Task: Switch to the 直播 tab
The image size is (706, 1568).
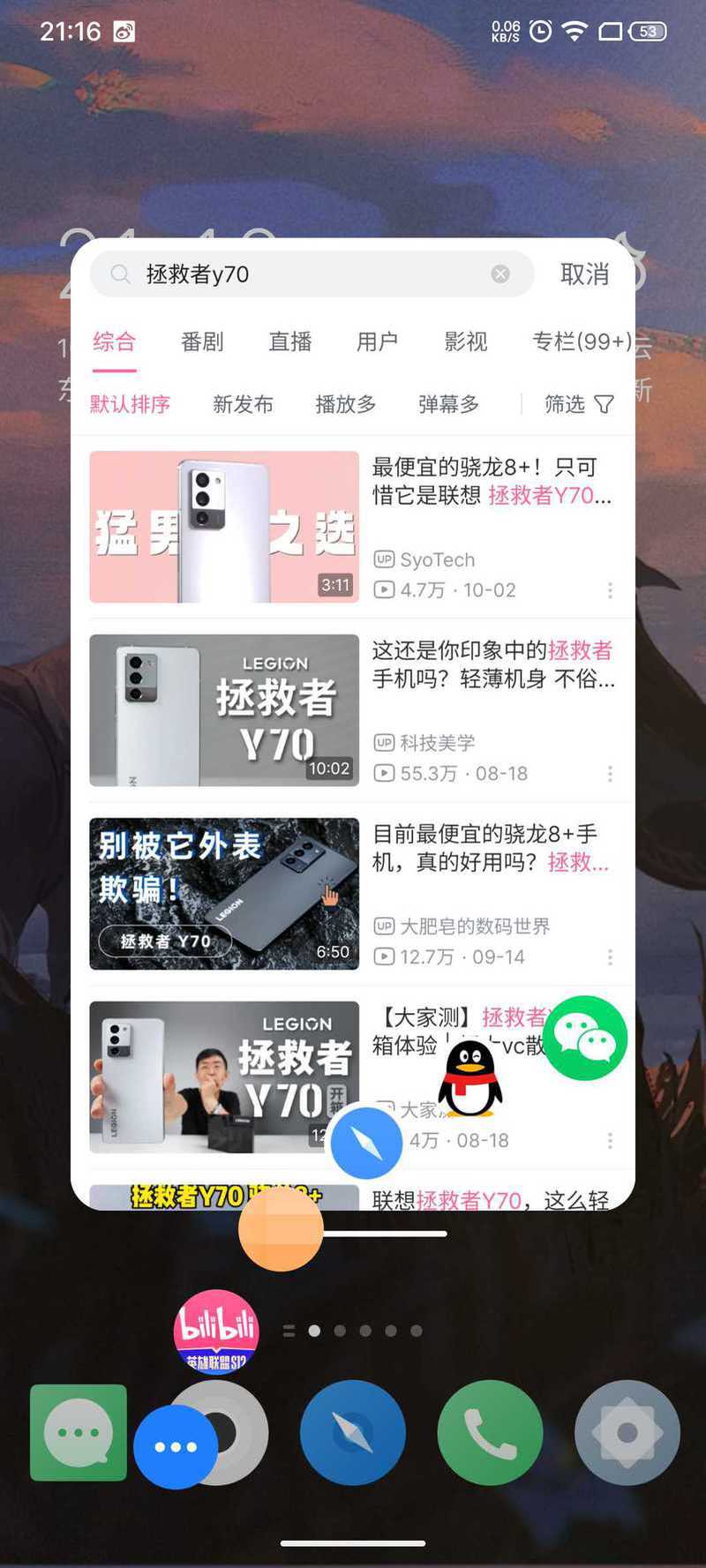Action: 289,341
